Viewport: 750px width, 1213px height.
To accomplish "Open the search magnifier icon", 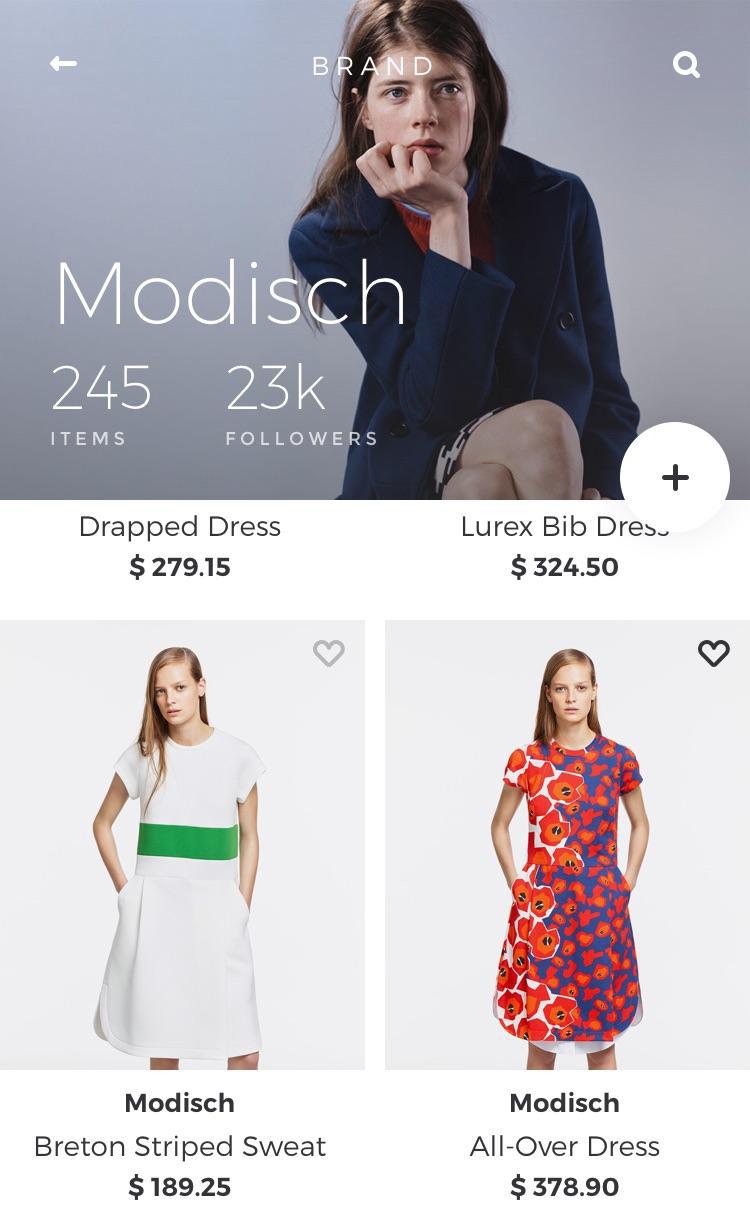I will pos(686,65).
